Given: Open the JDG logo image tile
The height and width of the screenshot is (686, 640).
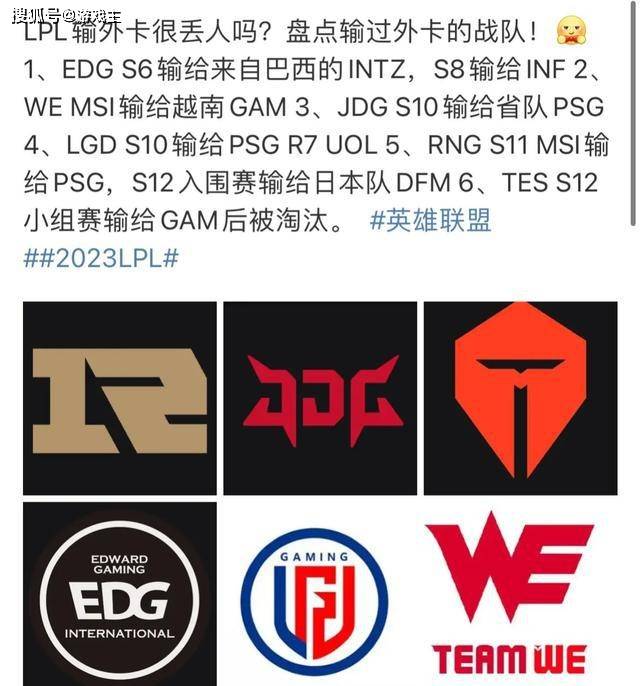Looking at the screenshot, I should 320,398.
